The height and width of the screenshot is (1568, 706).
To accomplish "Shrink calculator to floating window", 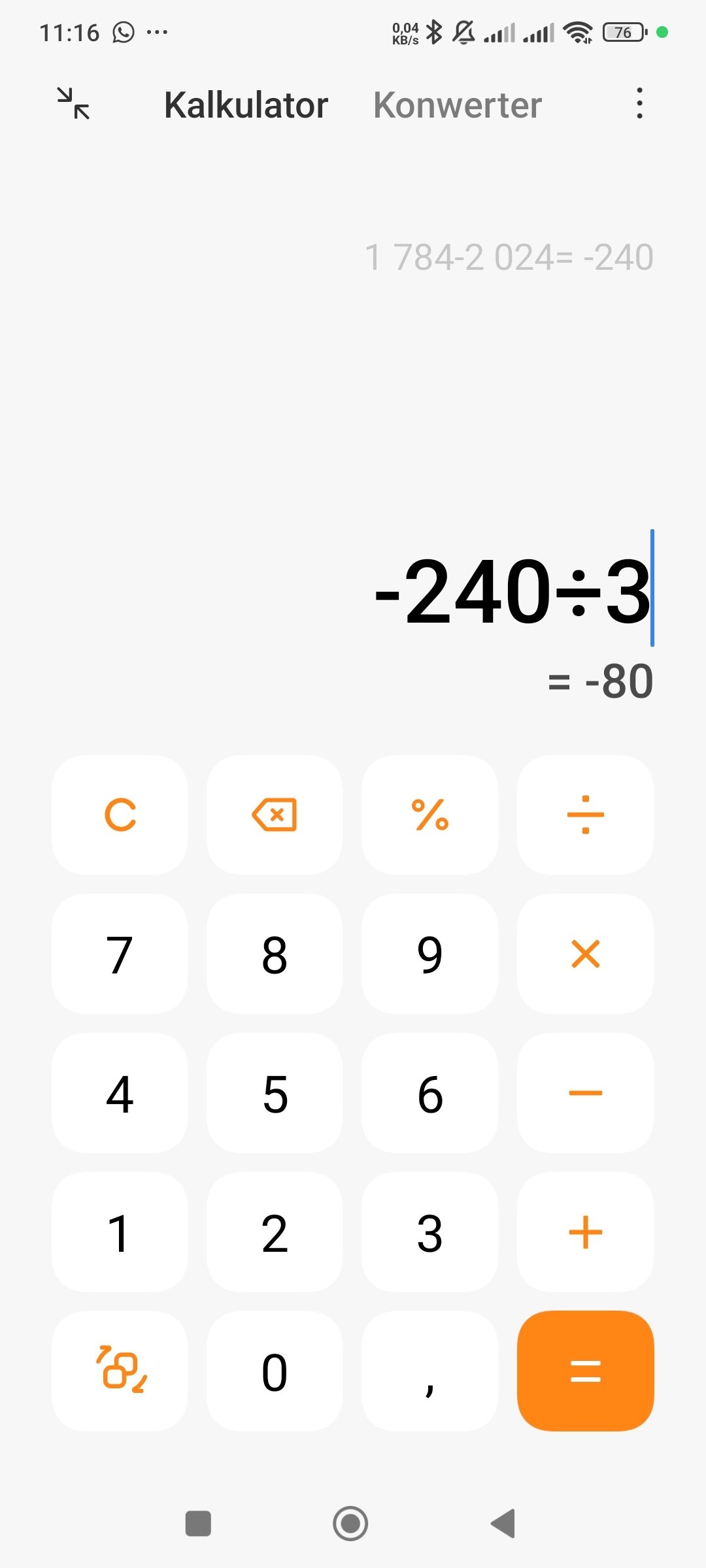I will pyautogui.click(x=73, y=104).
